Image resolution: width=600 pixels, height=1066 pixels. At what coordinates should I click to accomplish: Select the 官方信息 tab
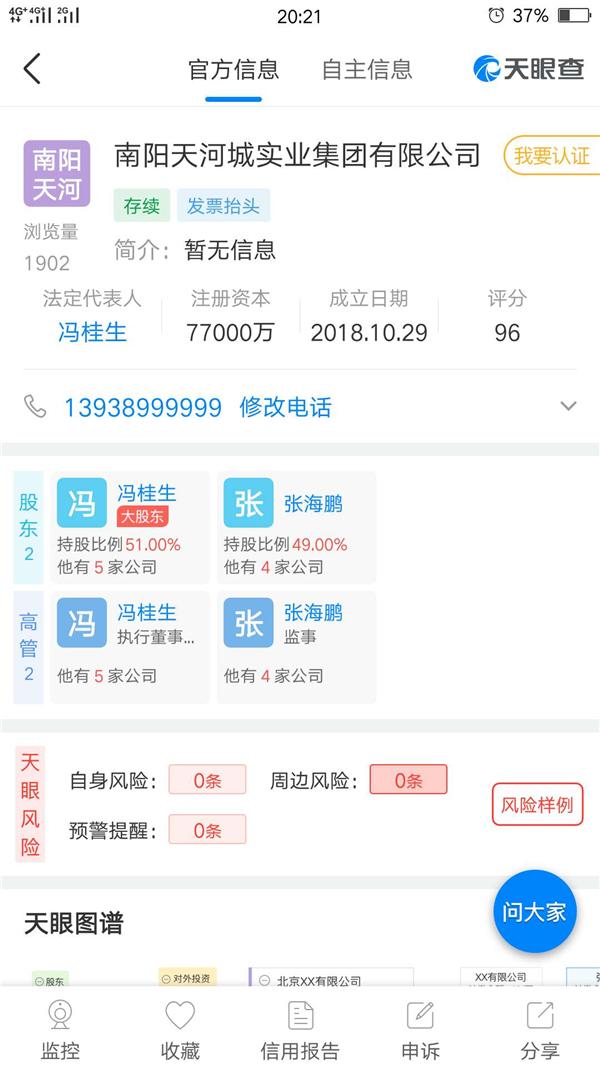(233, 69)
